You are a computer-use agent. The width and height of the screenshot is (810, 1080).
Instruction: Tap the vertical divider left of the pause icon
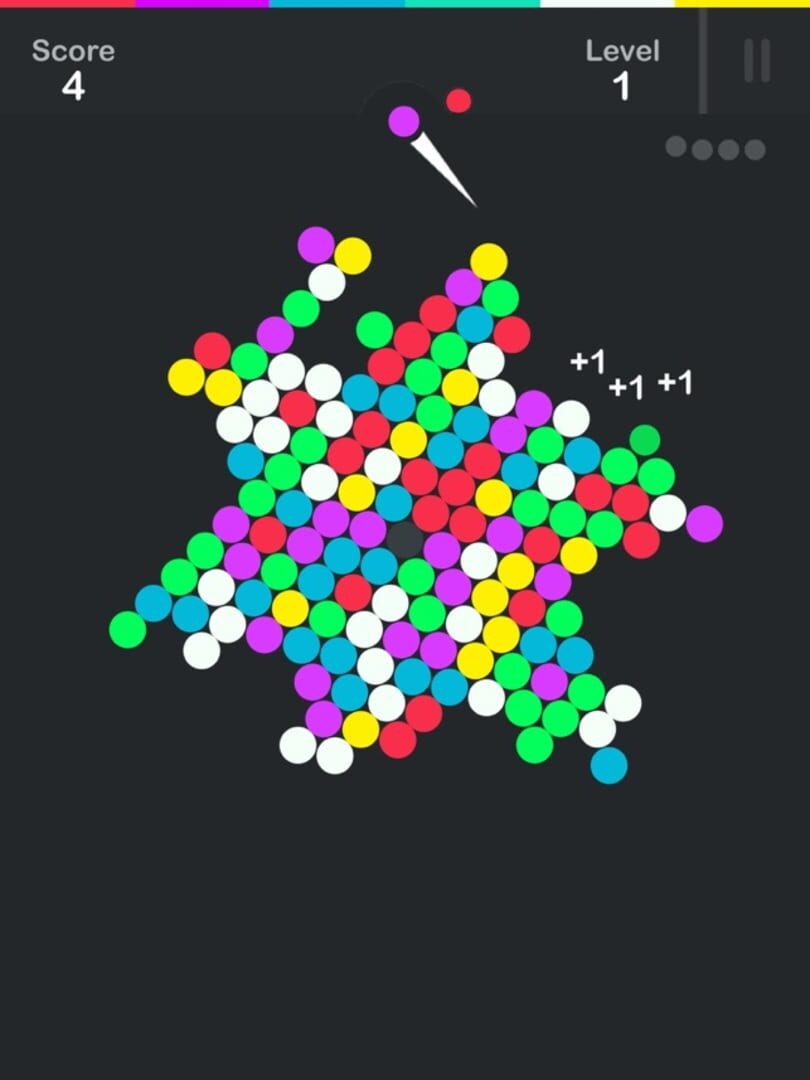(x=705, y=62)
